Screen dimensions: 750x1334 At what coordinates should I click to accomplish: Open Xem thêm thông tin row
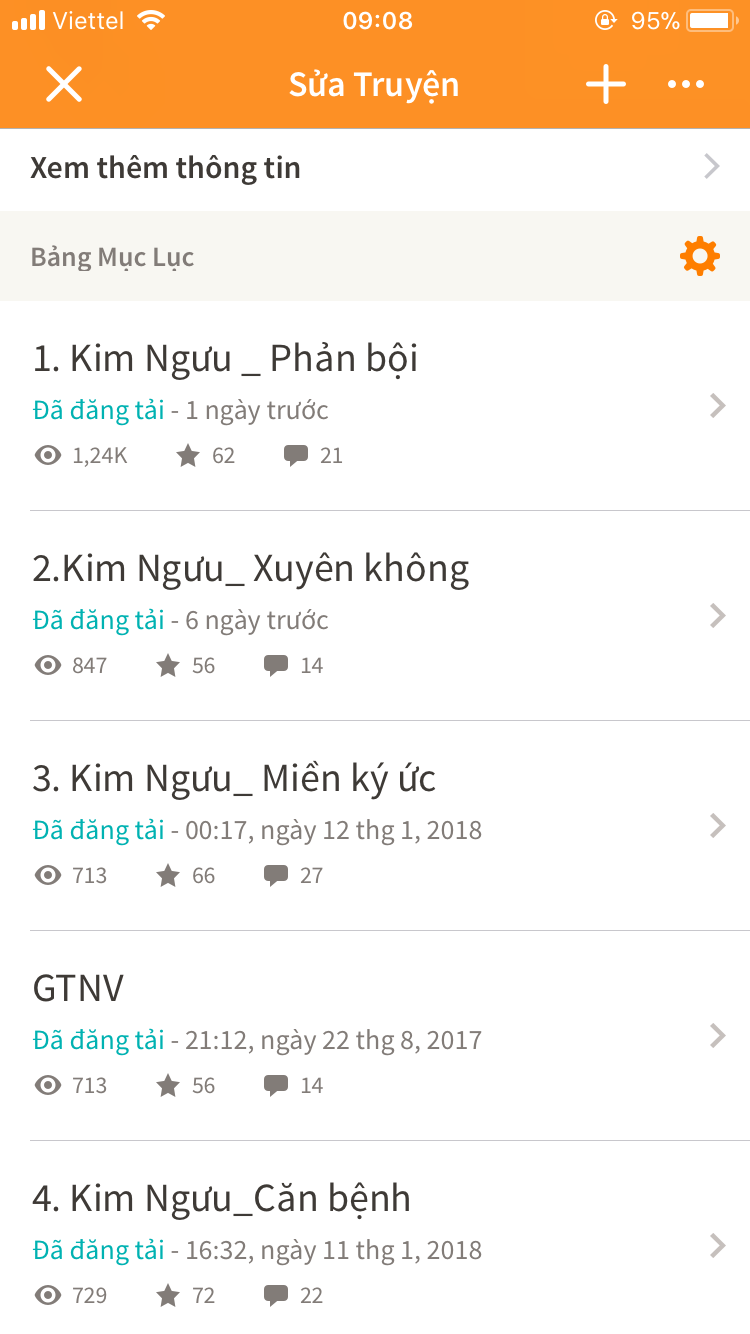point(375,168)
